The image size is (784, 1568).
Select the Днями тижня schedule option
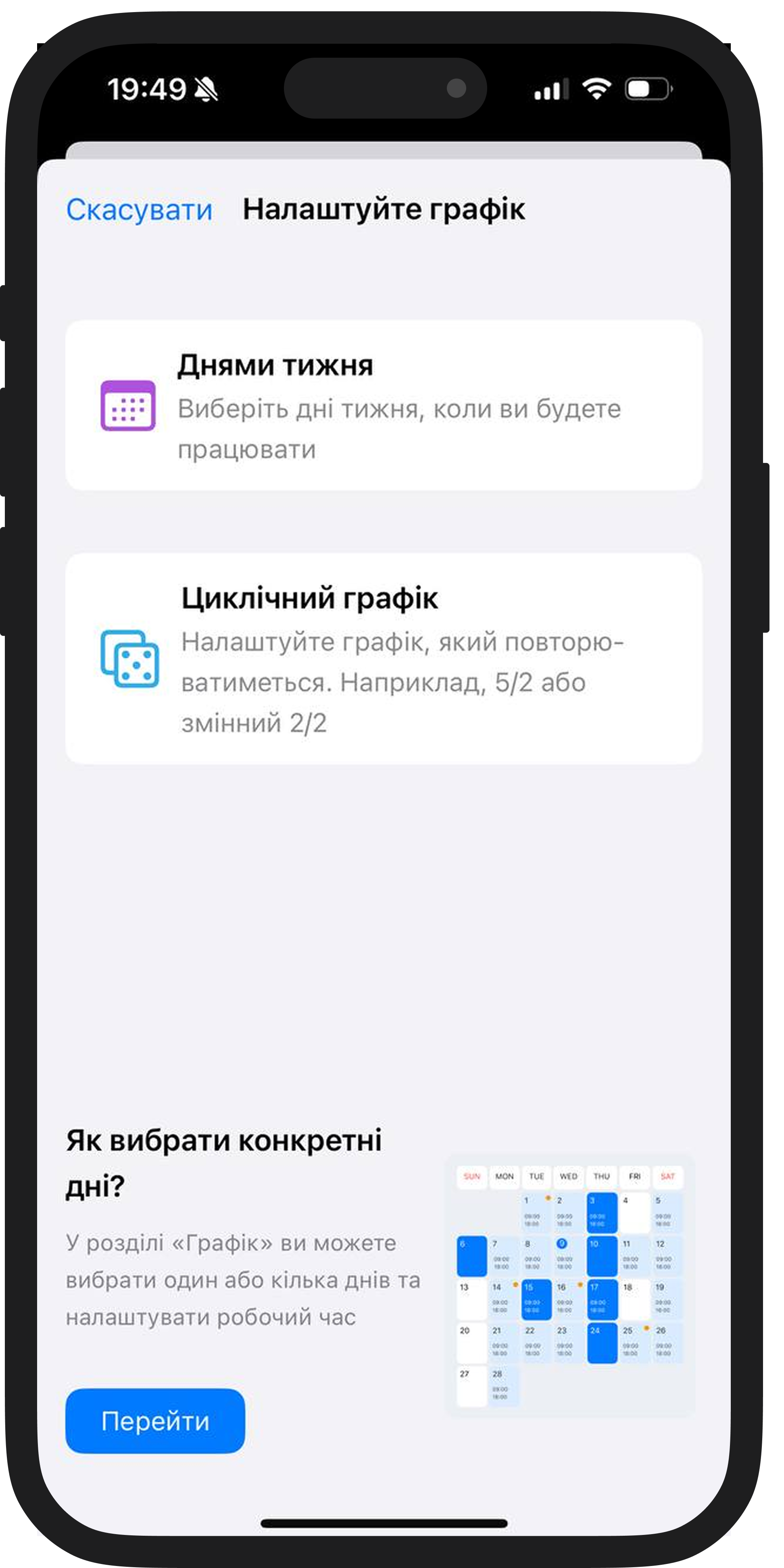click(384, 405)
